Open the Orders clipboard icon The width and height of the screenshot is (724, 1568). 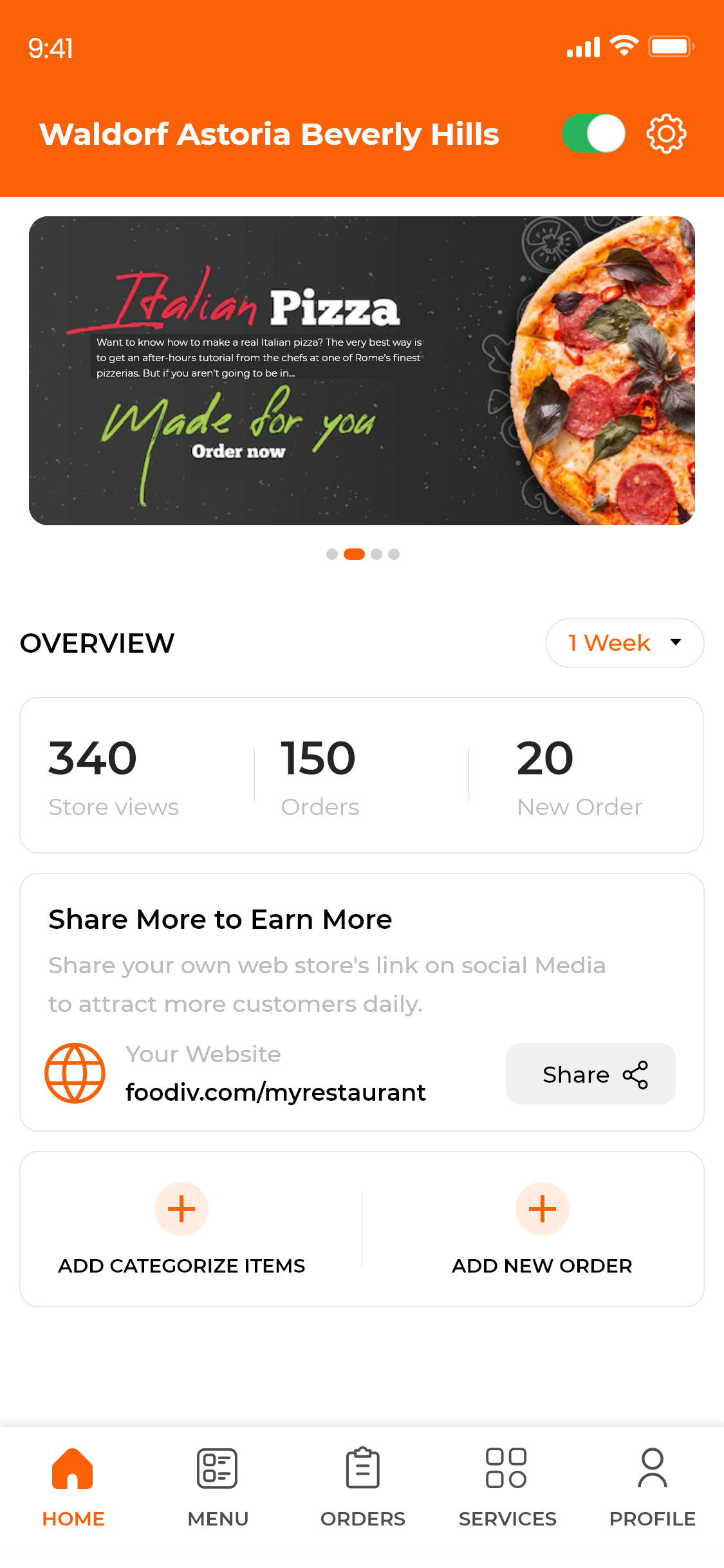362,1468
